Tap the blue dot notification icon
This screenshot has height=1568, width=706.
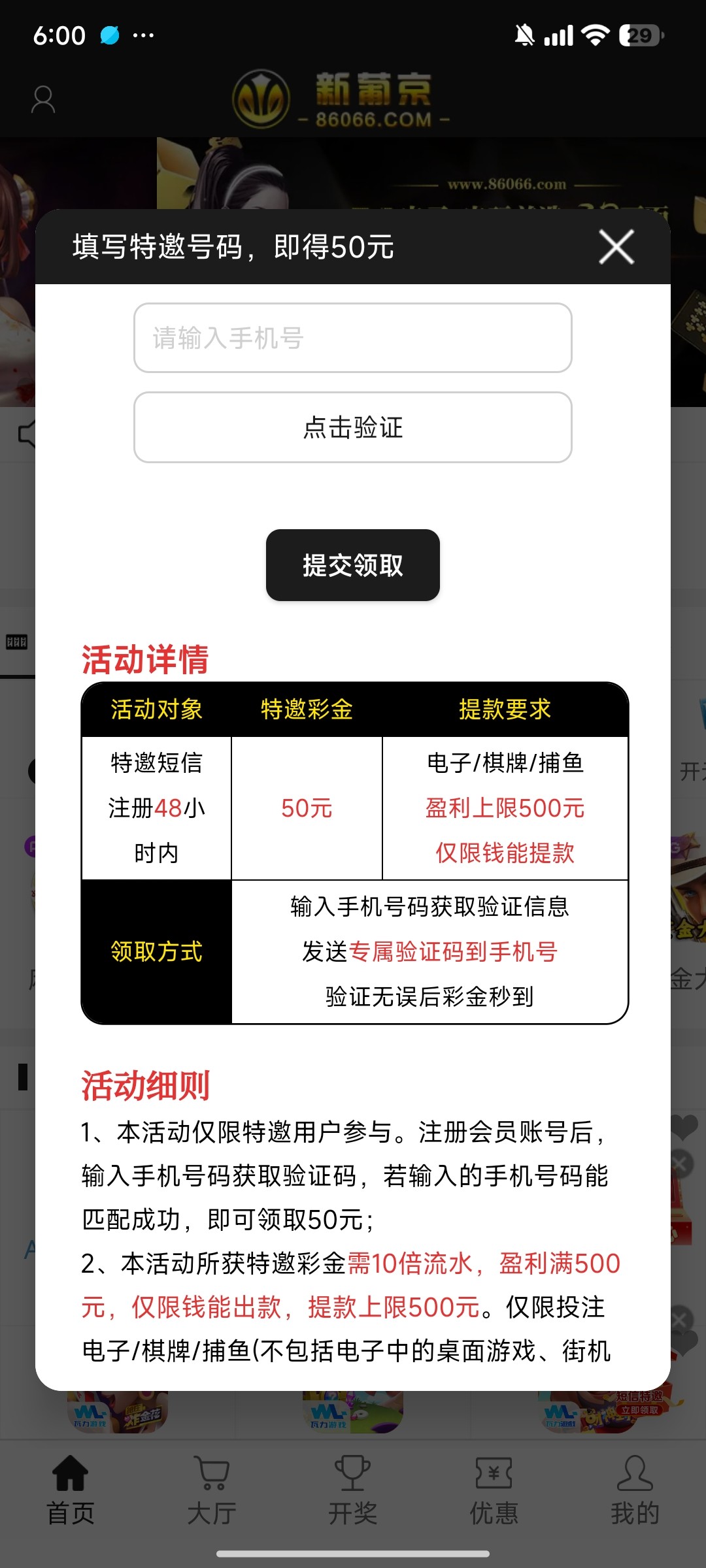click(x=110, y=35)
